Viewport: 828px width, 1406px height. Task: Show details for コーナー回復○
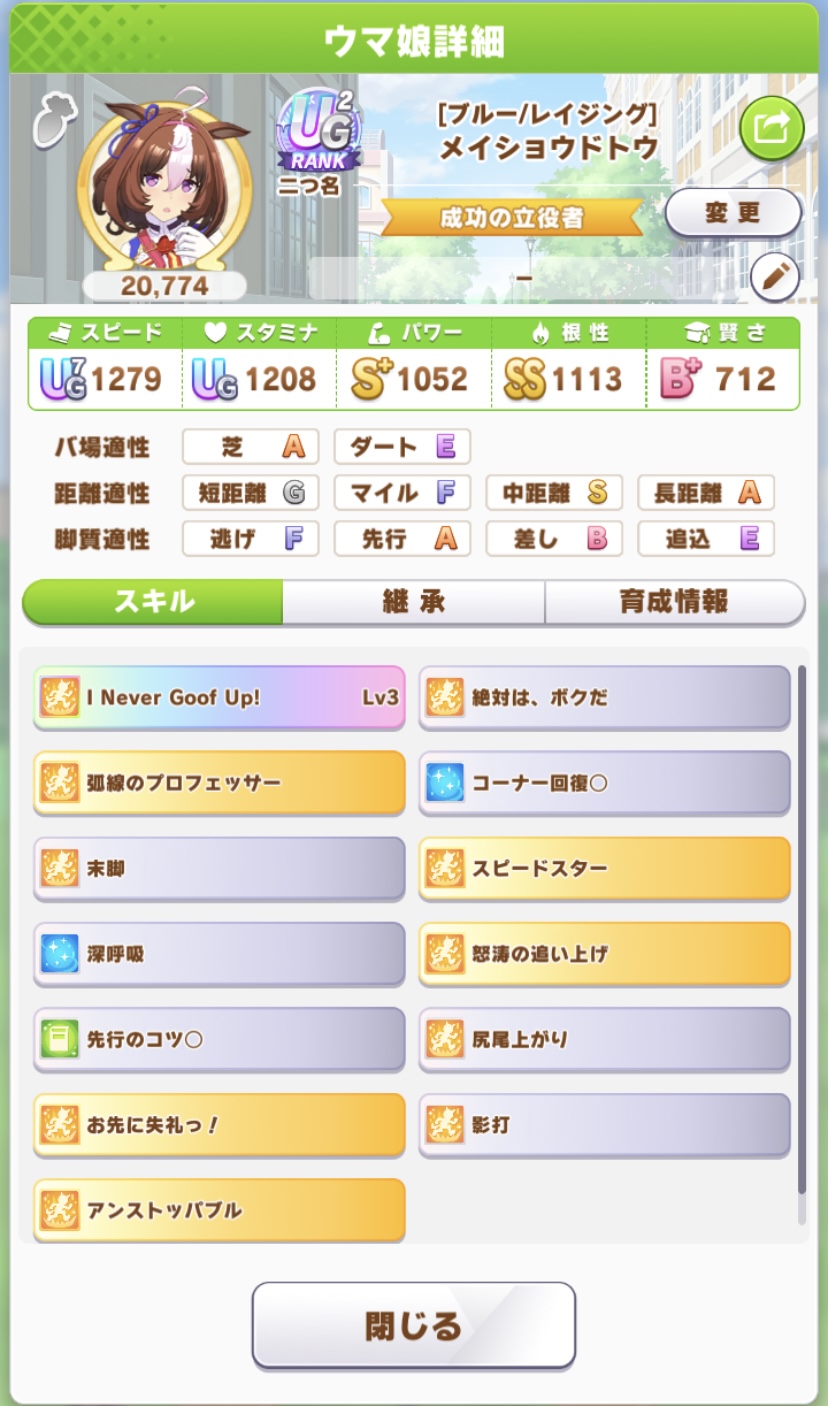pyautogui.click(x=604, y=783)
